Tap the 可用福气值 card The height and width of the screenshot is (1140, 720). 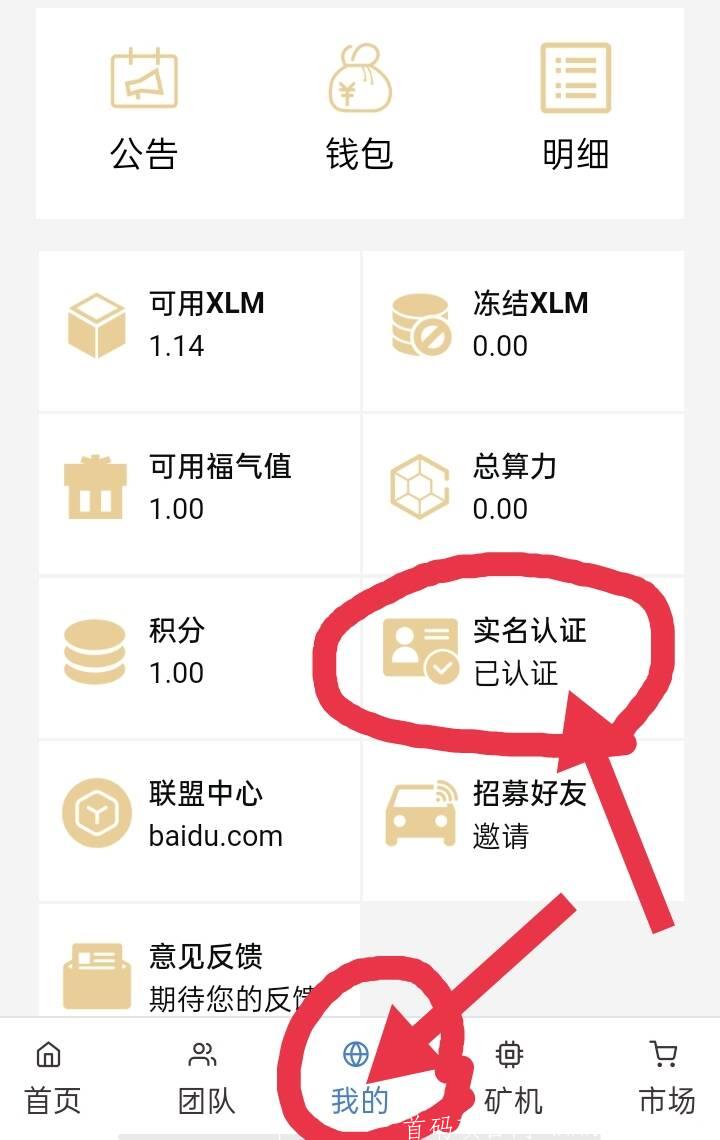[199, 488]
